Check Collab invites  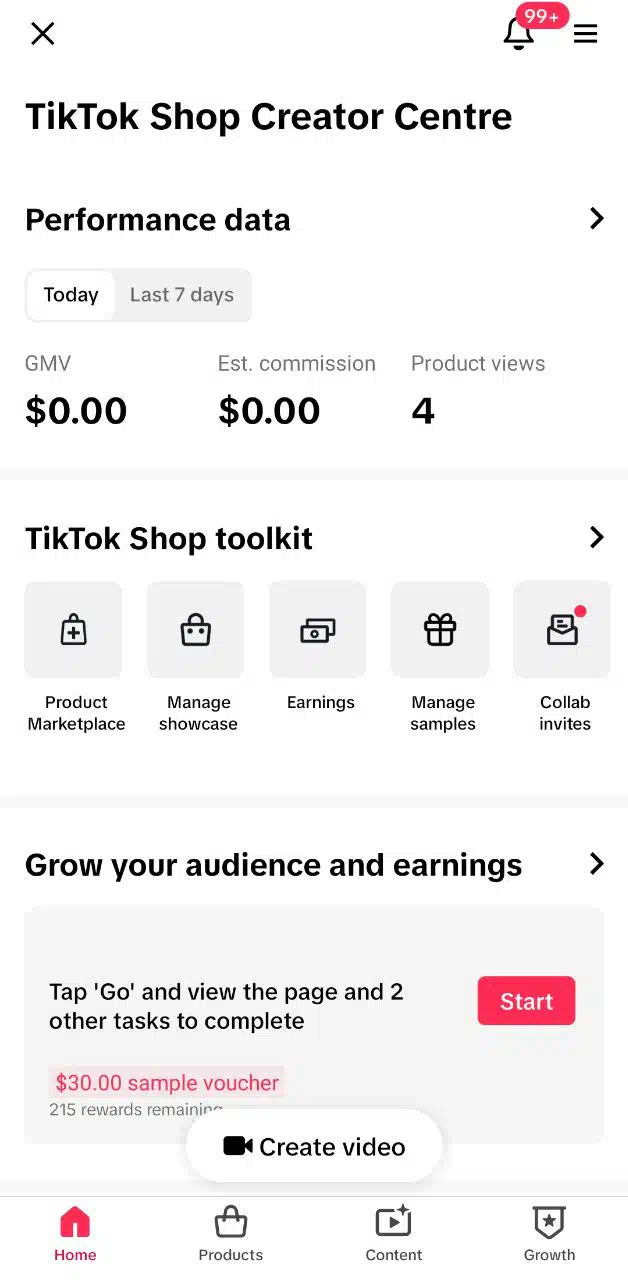tap(564, 657)
